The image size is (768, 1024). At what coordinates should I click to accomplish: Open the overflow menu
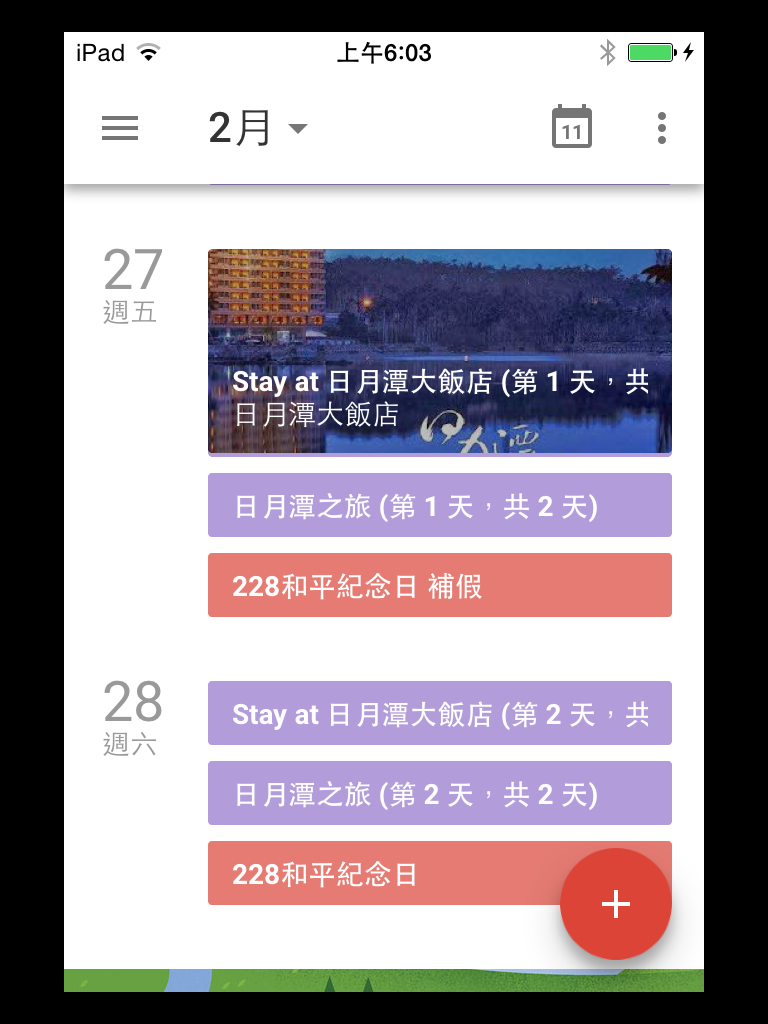tap(662, 129)
